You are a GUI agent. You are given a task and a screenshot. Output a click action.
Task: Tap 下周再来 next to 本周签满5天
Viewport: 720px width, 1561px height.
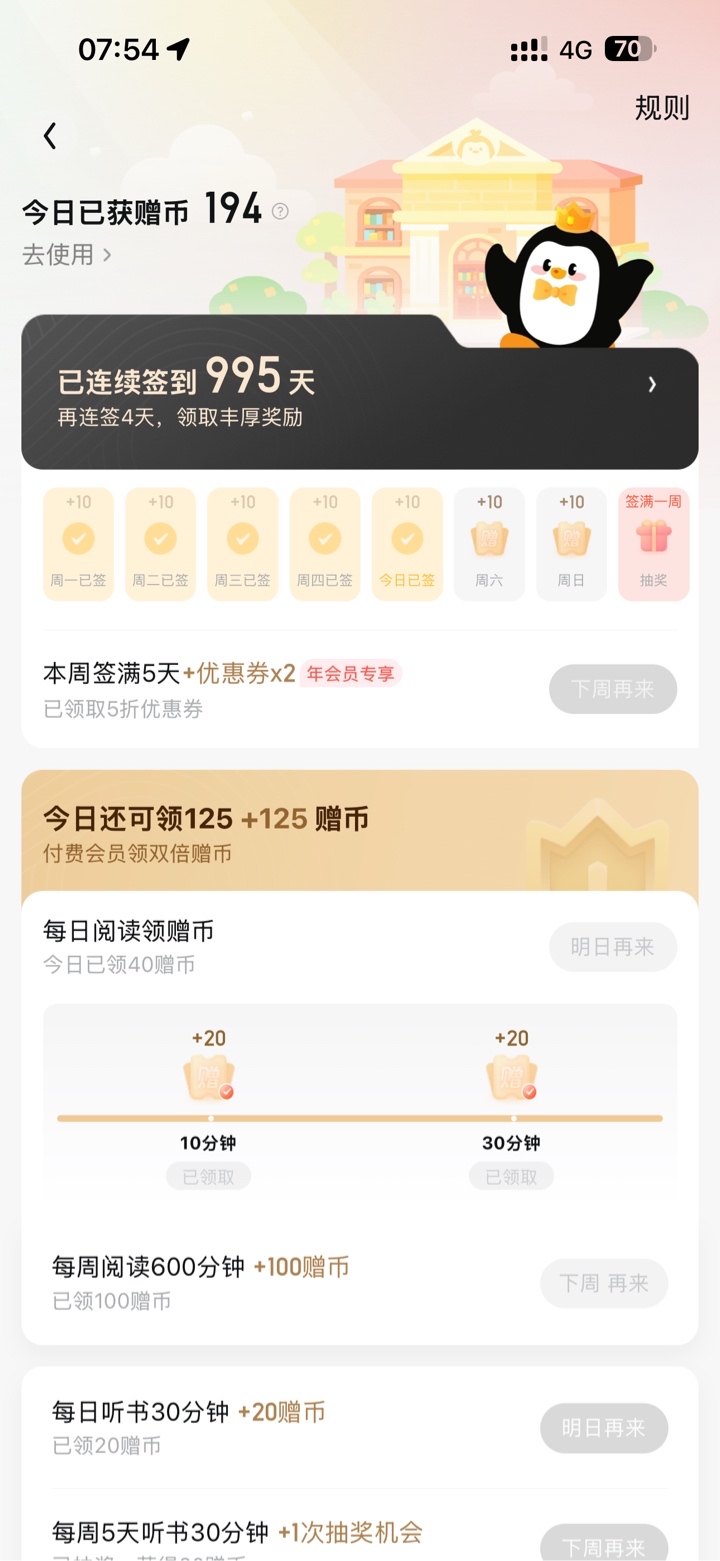[612, 689]
